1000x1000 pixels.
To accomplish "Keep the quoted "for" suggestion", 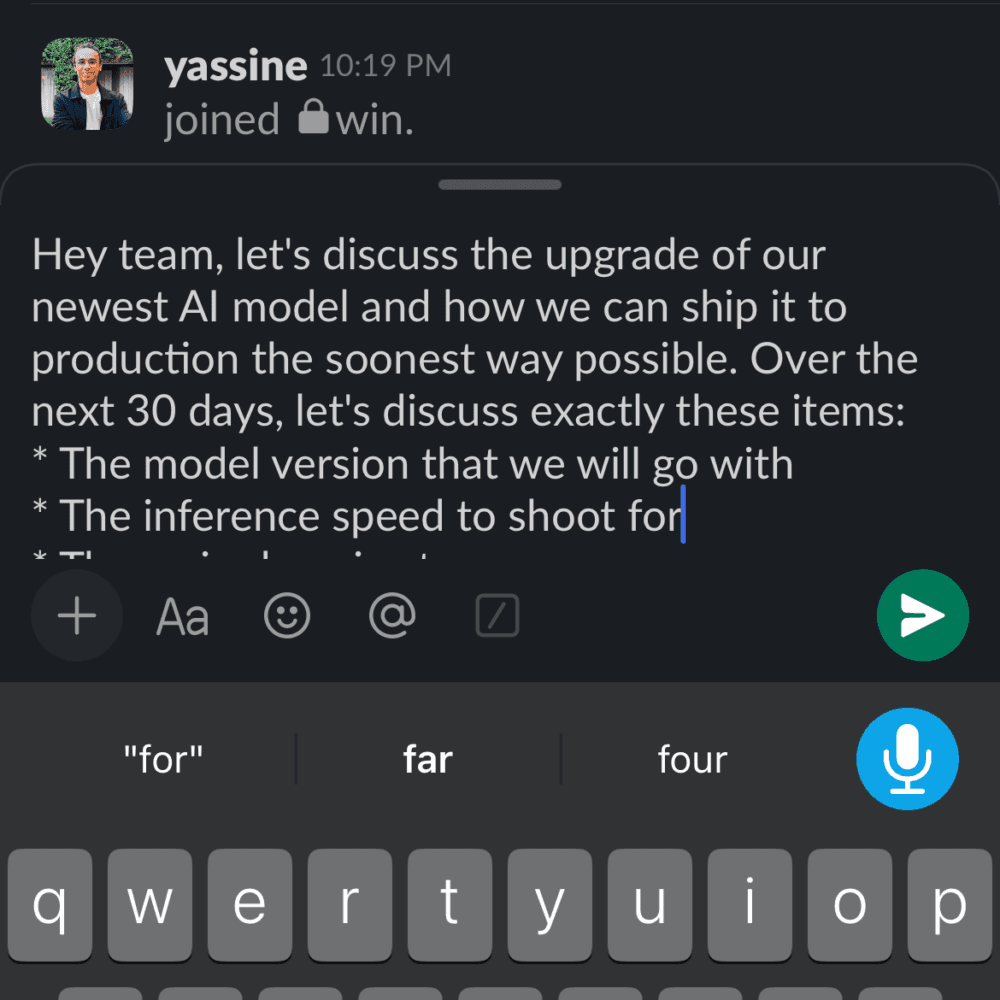I will pos(163,759).
